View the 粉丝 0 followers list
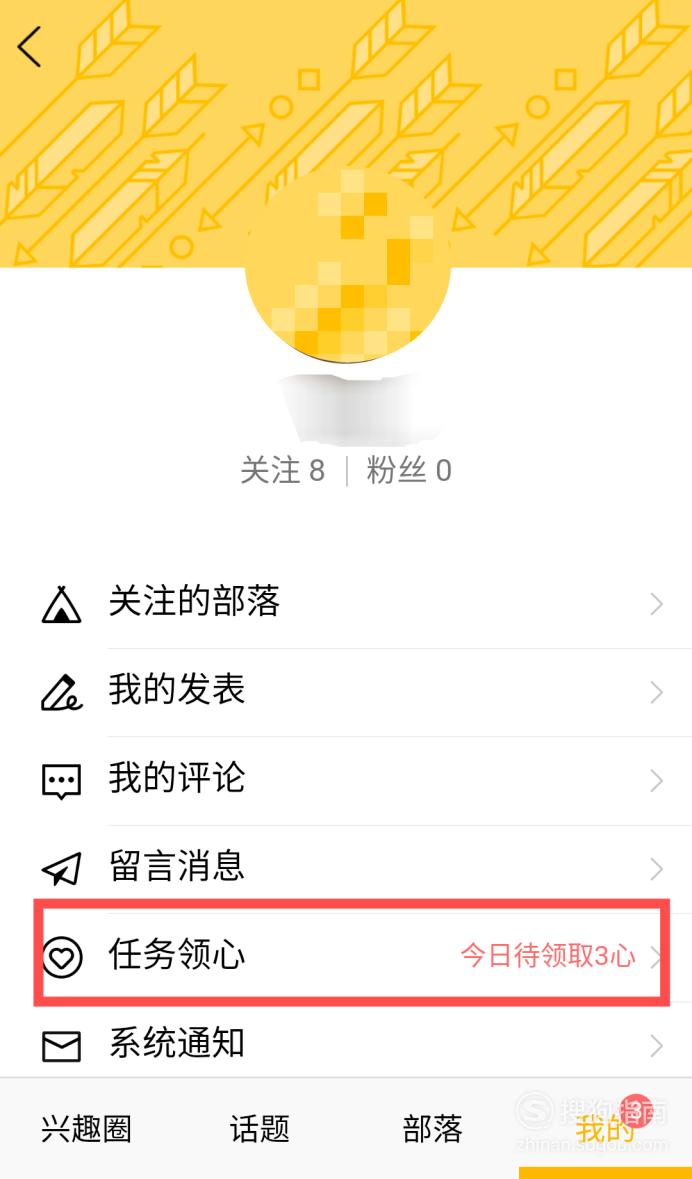 click(x=409, y=471)
